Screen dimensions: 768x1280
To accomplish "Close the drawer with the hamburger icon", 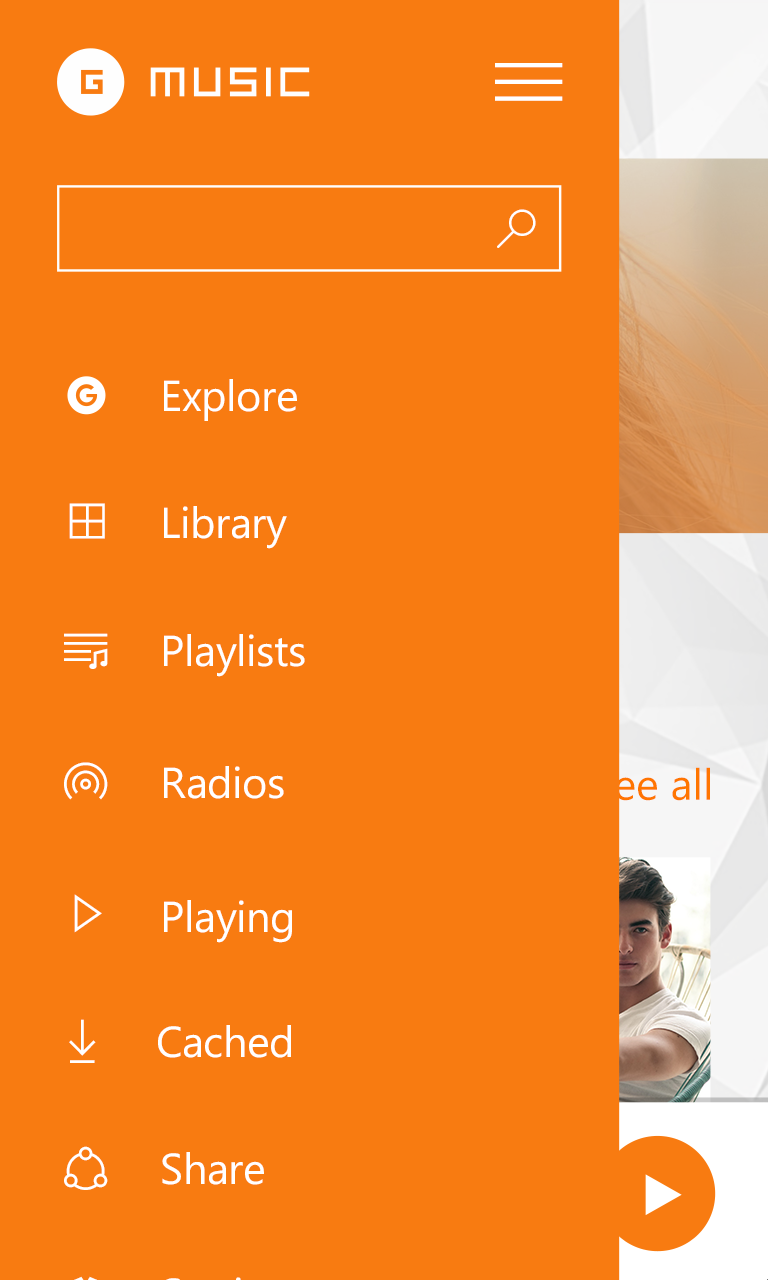I will coord(528,82).
